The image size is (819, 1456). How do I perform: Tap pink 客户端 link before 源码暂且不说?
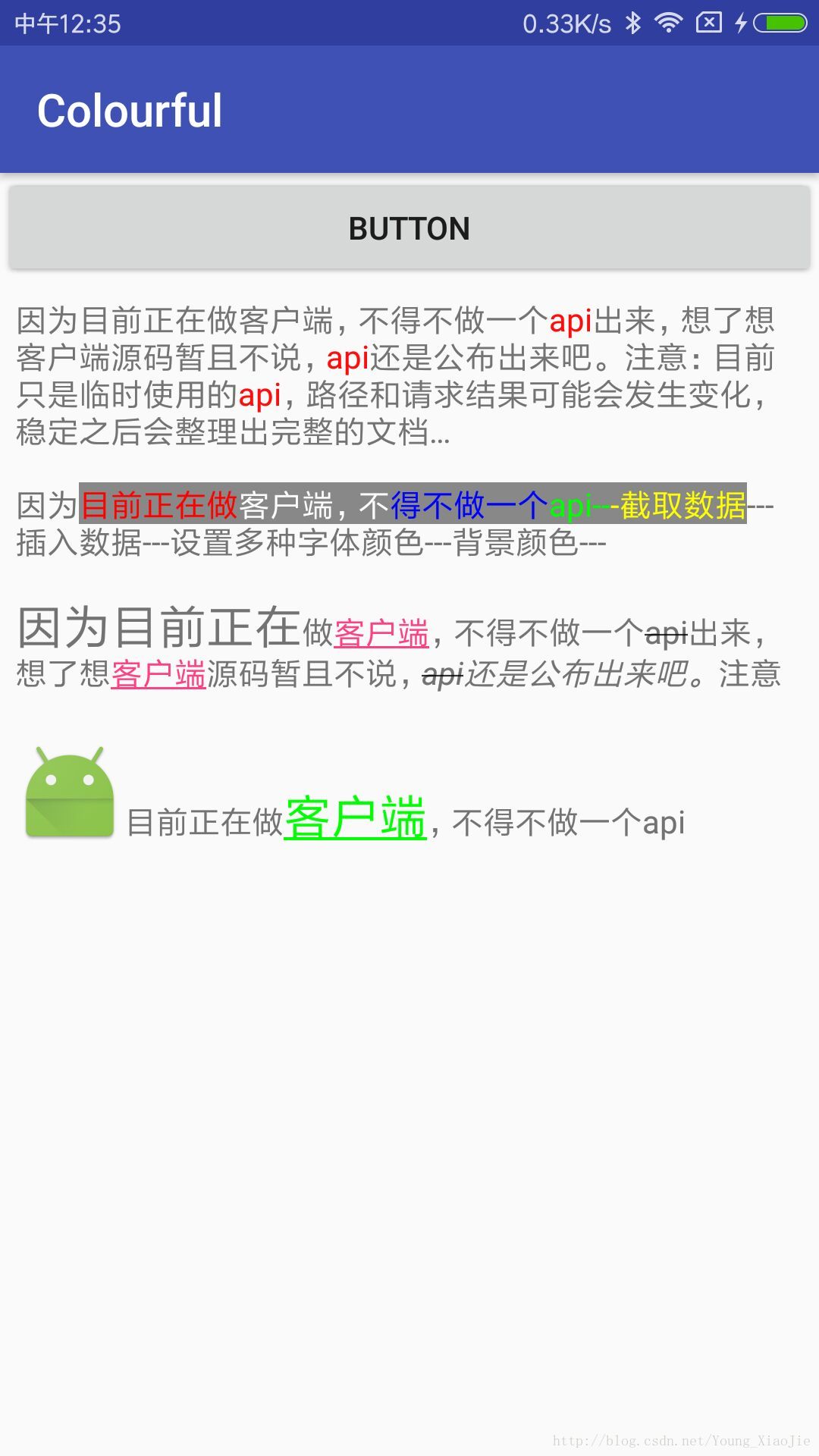point(158,674)
